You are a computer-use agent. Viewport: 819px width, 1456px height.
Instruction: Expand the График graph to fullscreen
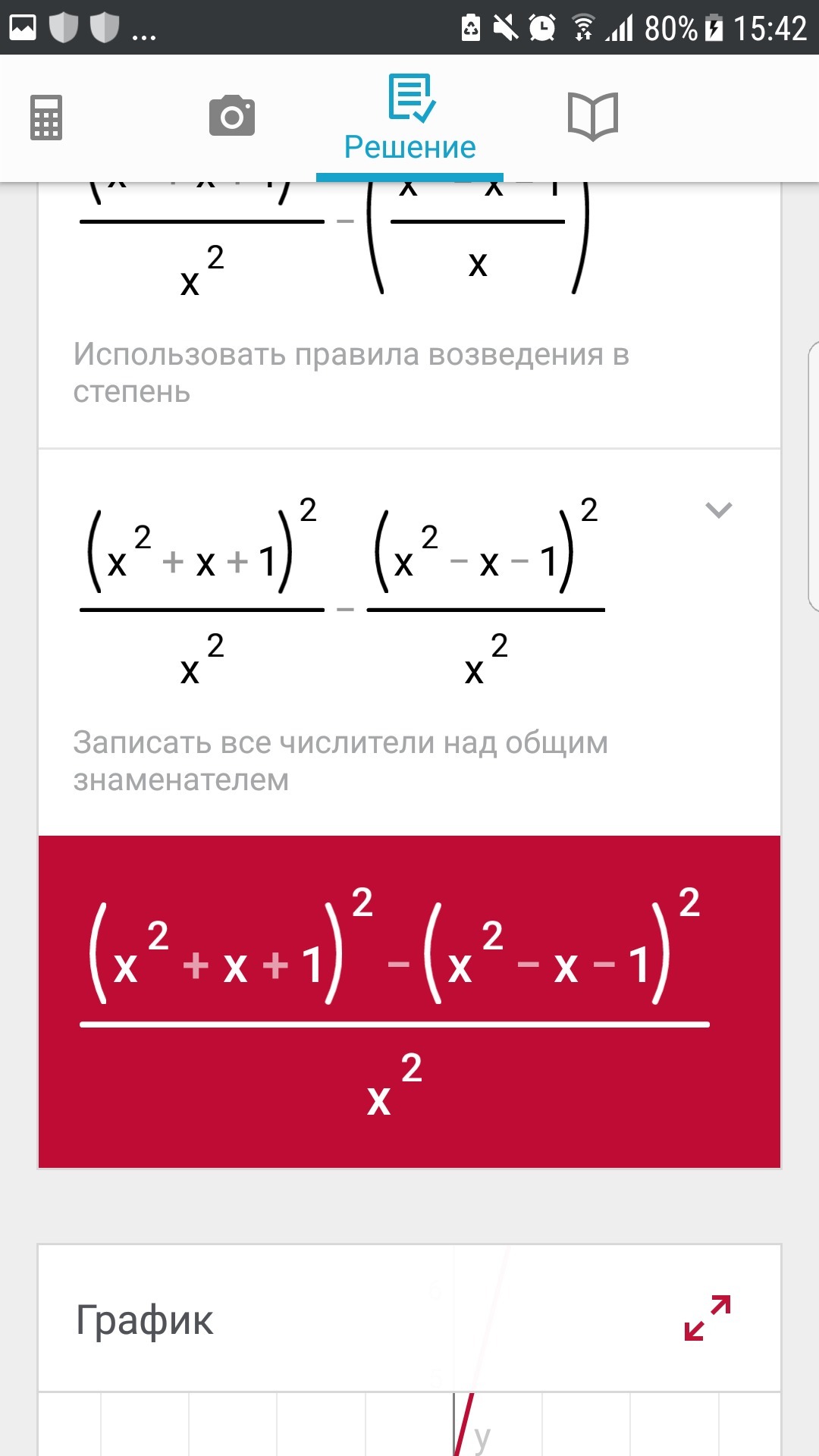(708, 1318)
